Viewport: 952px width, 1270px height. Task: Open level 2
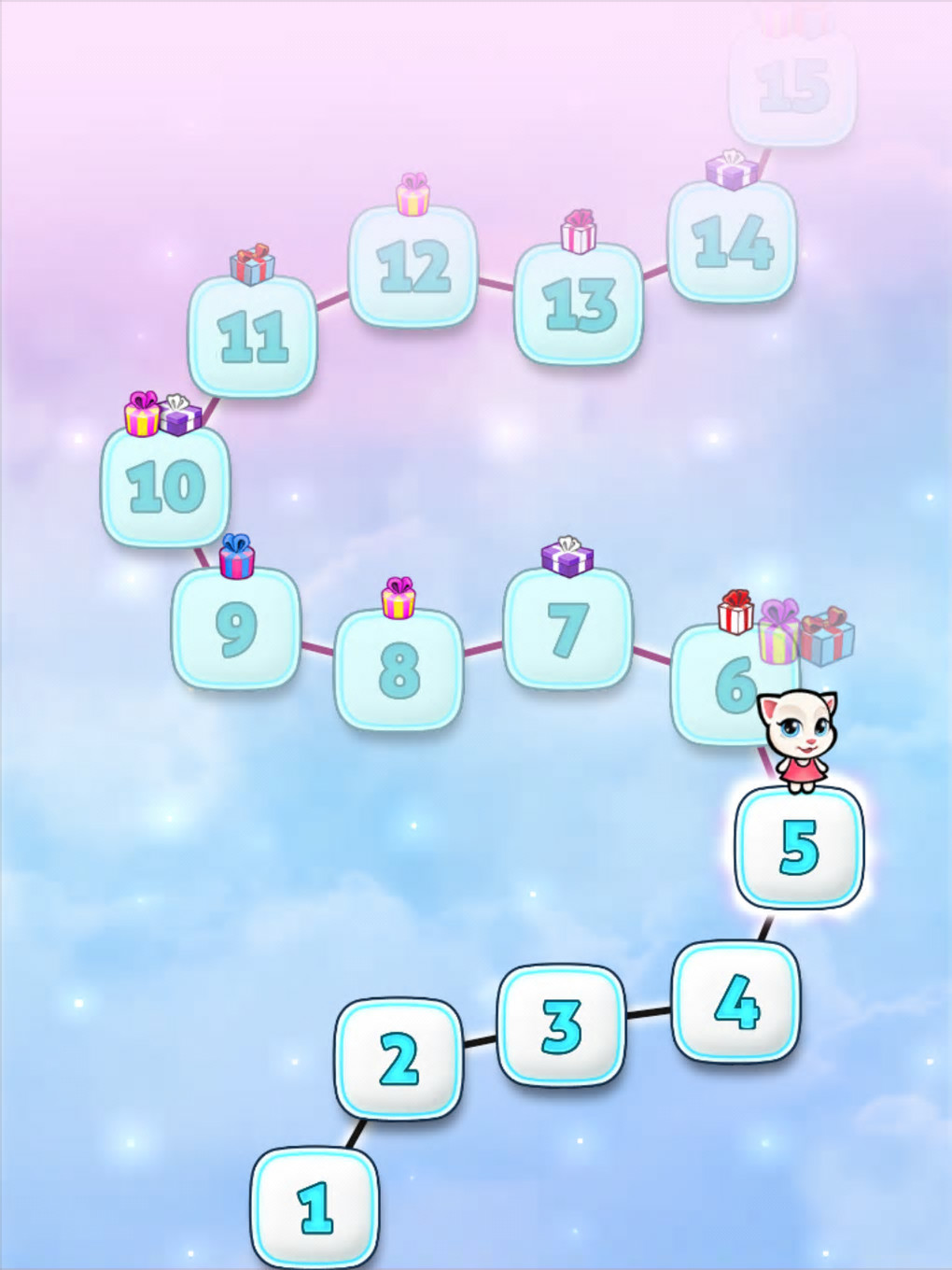[399, 1059]
